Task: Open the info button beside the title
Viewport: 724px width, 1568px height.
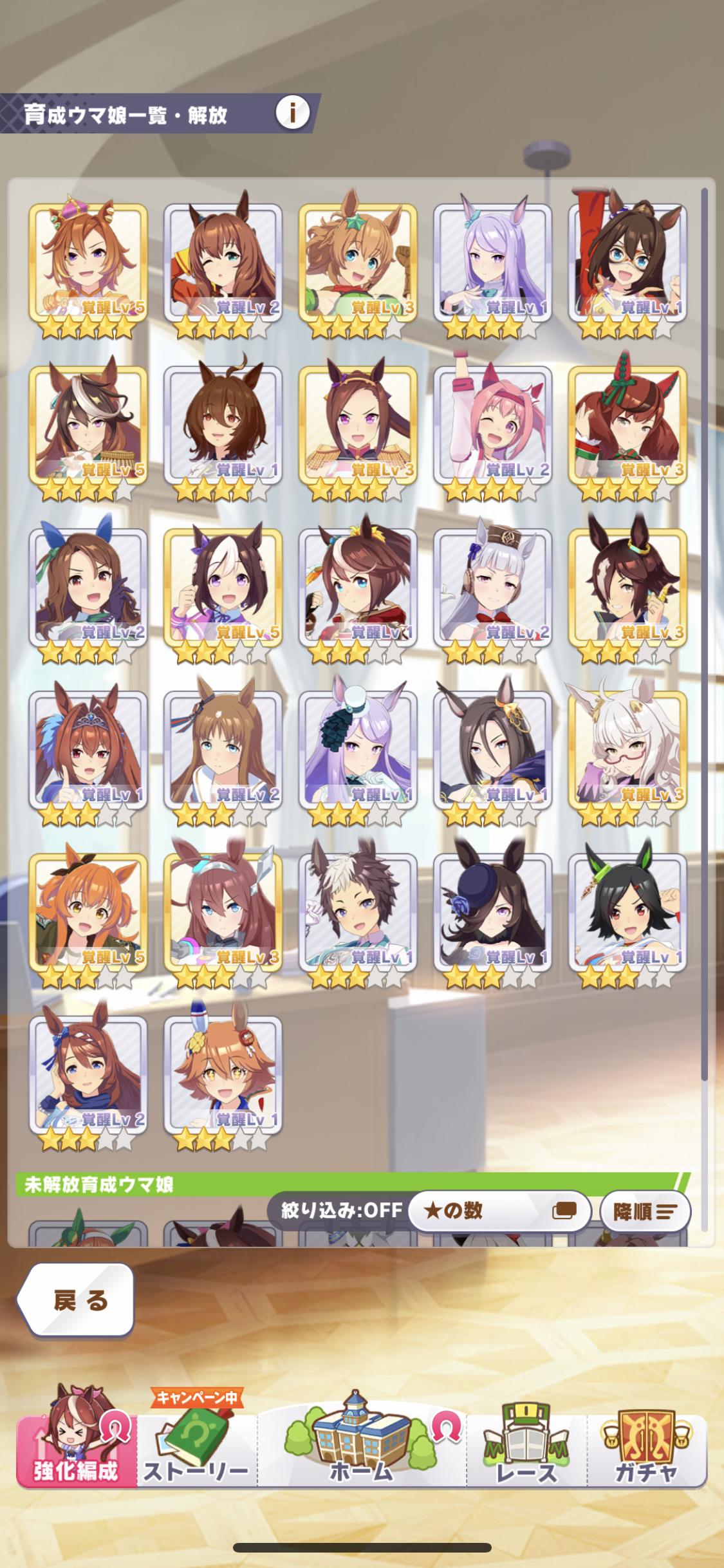Action: (293, 113)
